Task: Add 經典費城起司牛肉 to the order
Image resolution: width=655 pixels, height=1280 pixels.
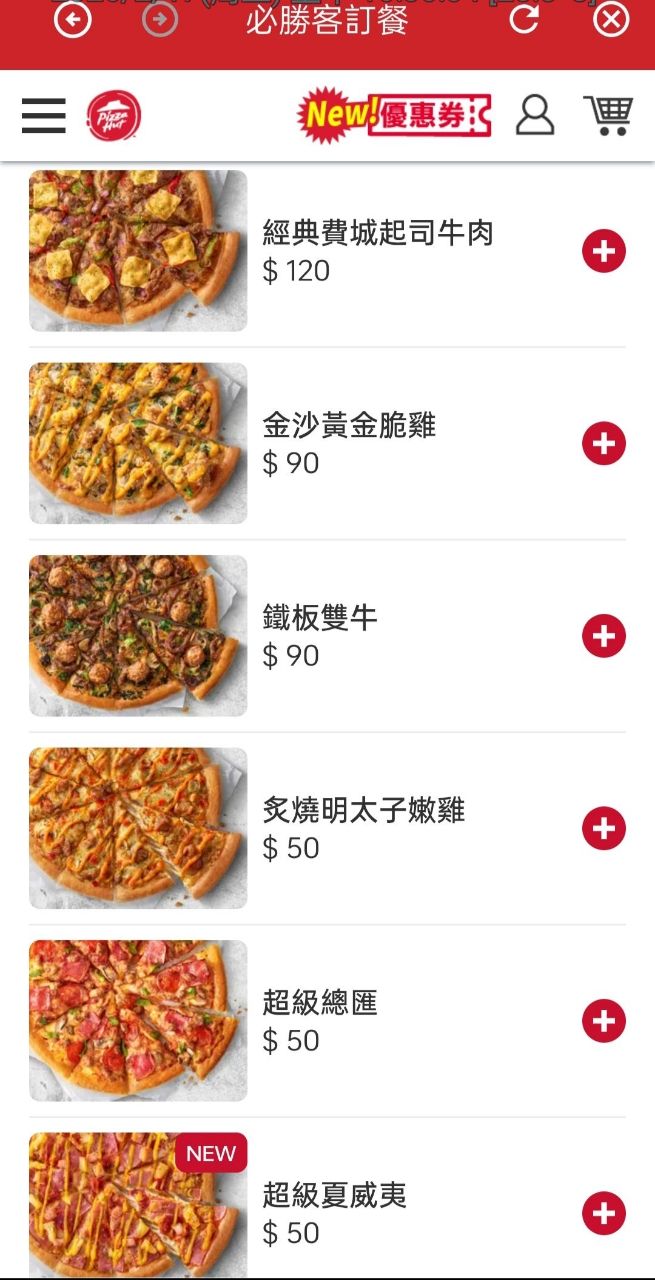Action: (604, 251)
